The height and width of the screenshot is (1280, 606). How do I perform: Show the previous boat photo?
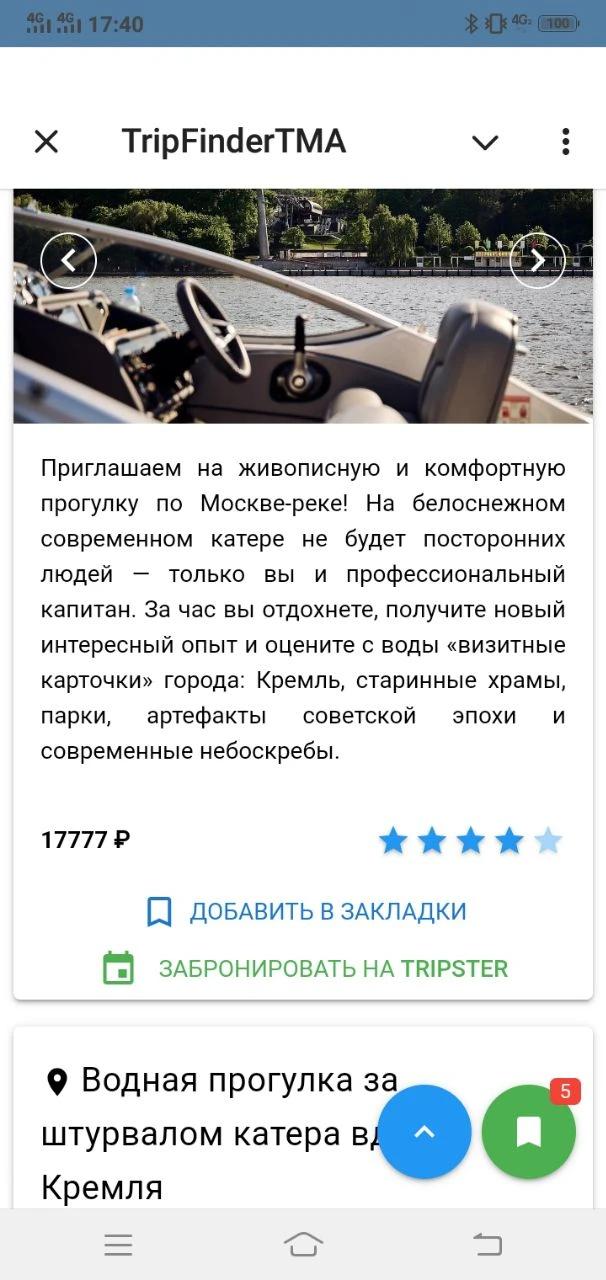68,261
